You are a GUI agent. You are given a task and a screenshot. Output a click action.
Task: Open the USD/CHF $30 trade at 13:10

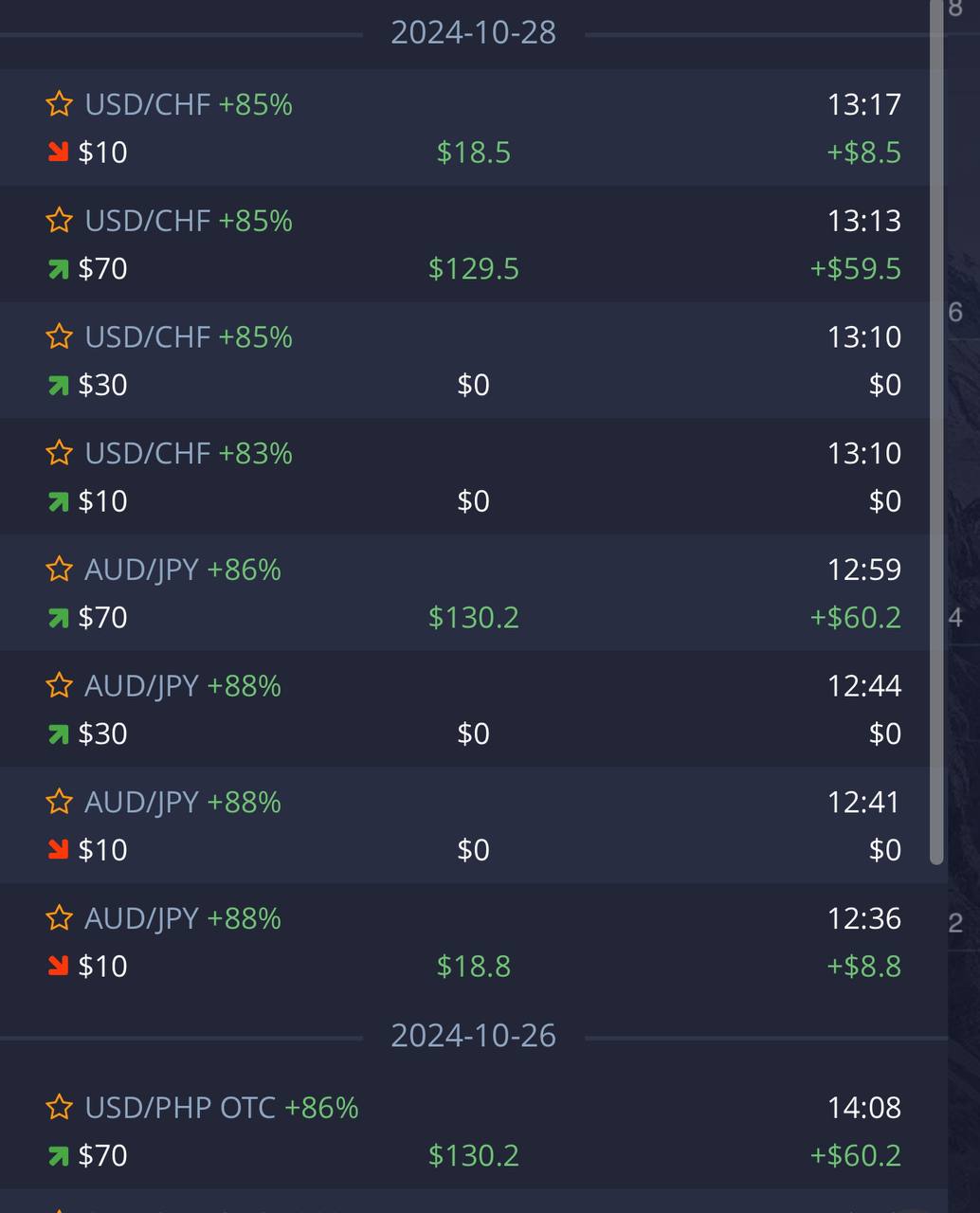click(464, 361)
